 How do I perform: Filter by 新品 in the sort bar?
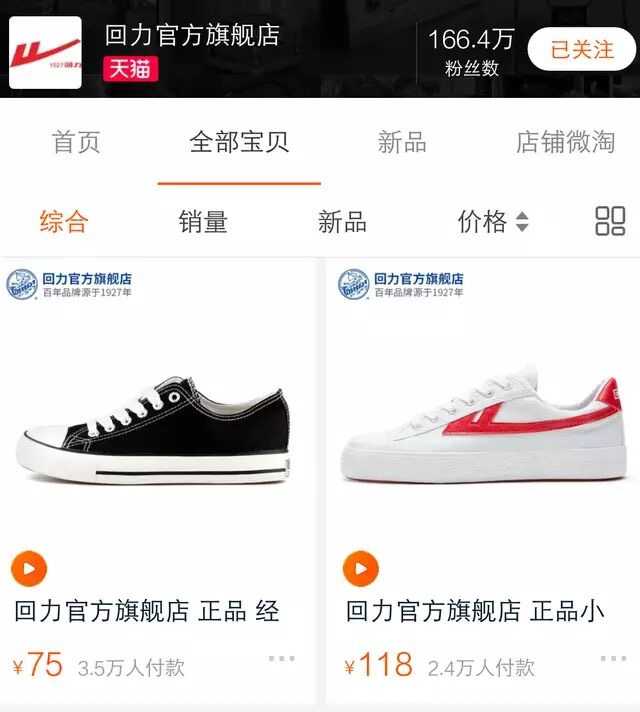tap(342, 221)
